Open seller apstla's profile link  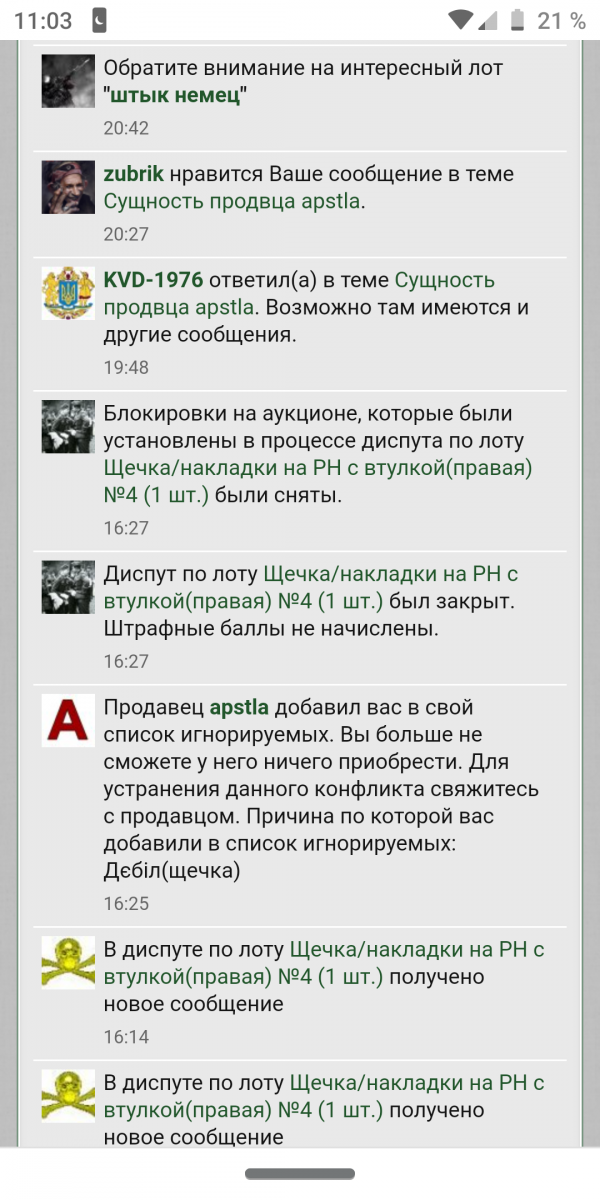(x=239, y=708)
